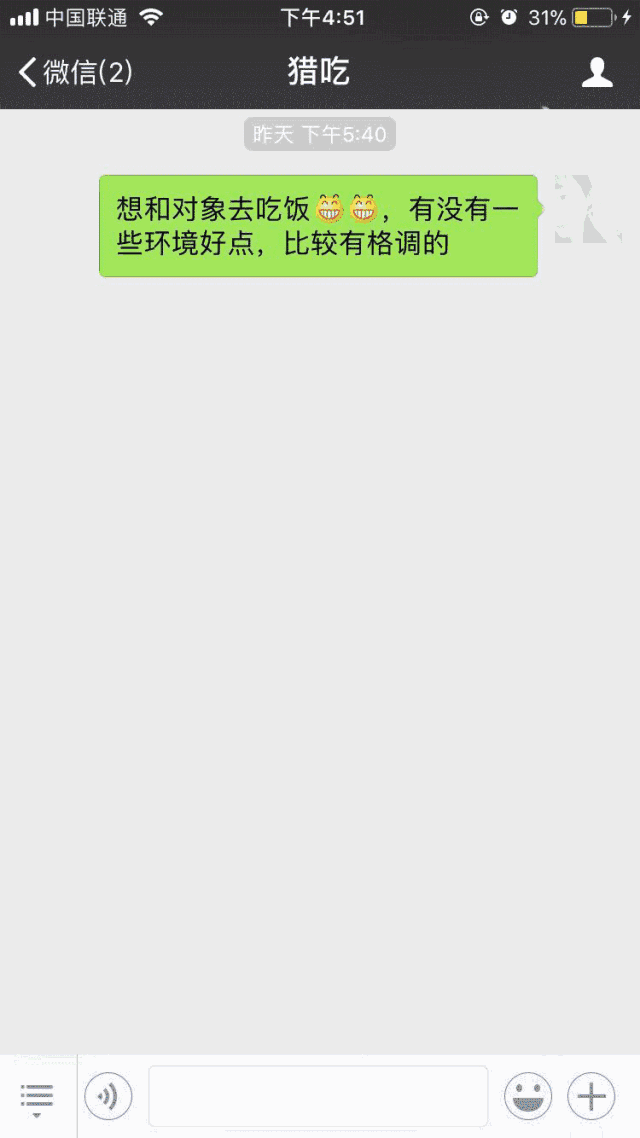This screenshot has height=1138, width=640.
Task: Open the emoji sticker panel
Action: pos(528,1096)
